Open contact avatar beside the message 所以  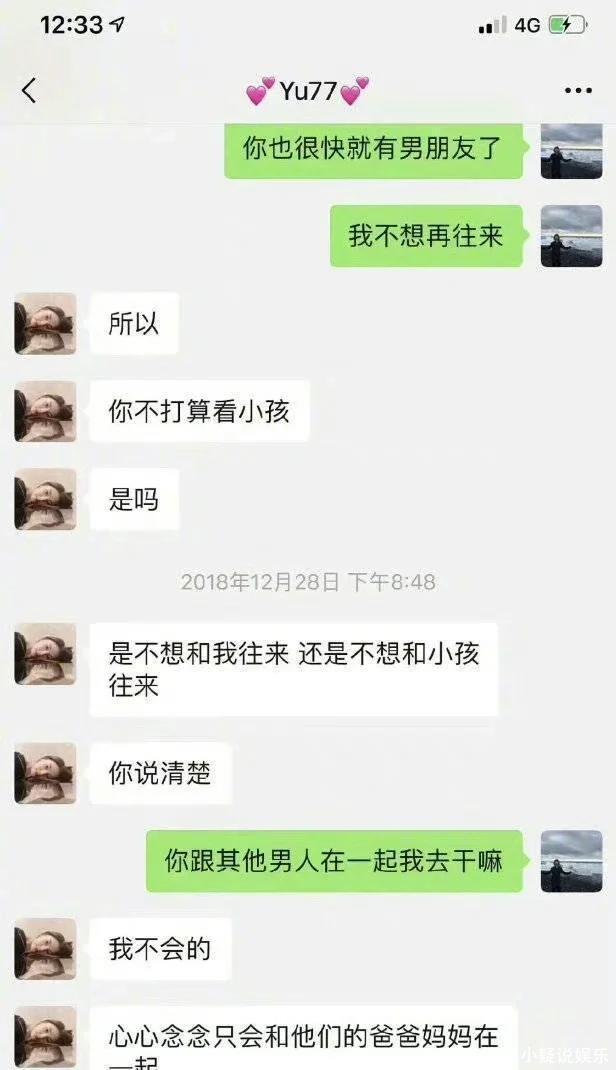(x=45, y=323)
